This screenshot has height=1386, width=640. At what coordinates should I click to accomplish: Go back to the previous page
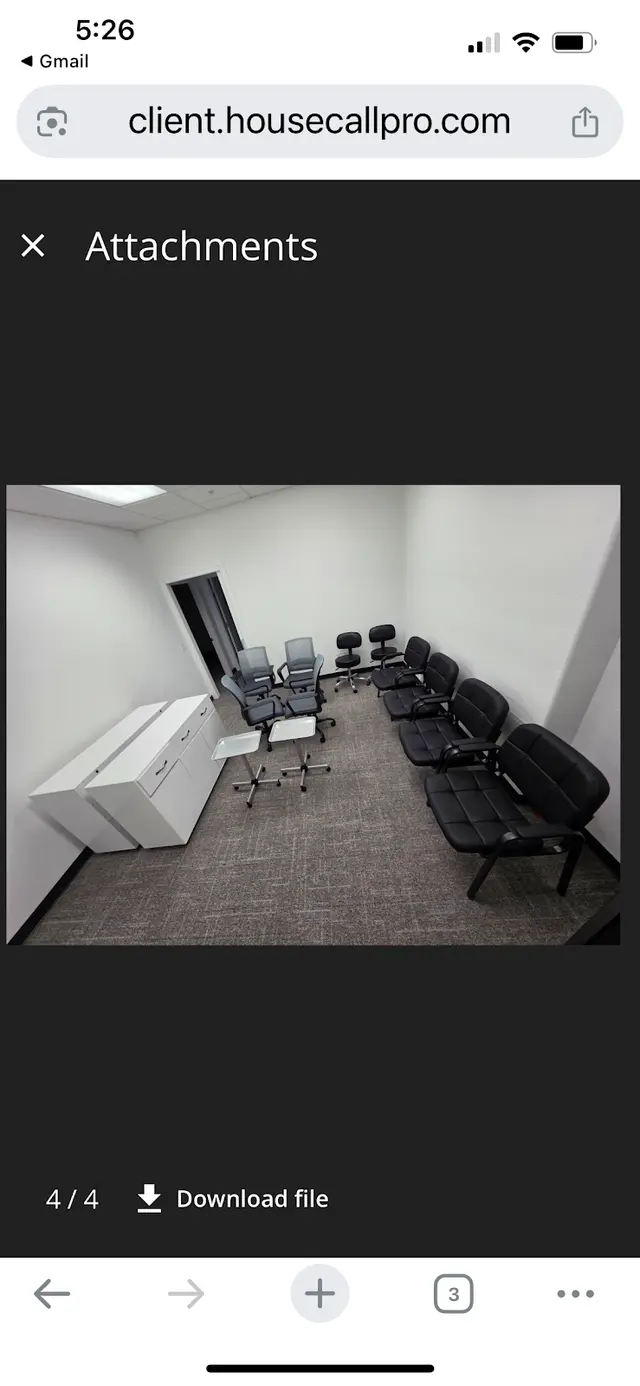click(x=52, y=1294)
